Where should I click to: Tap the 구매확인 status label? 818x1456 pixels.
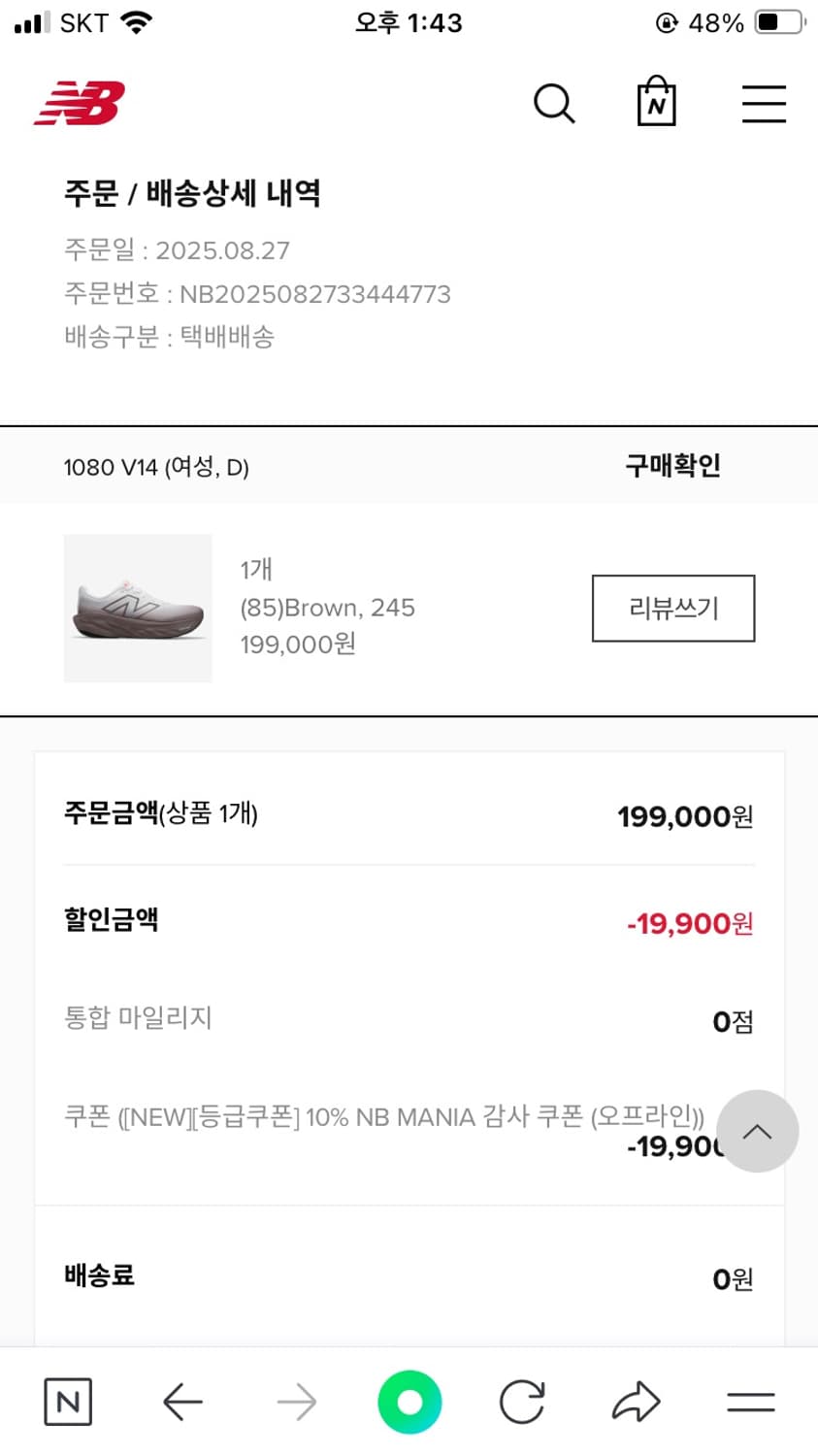(673, 466)
